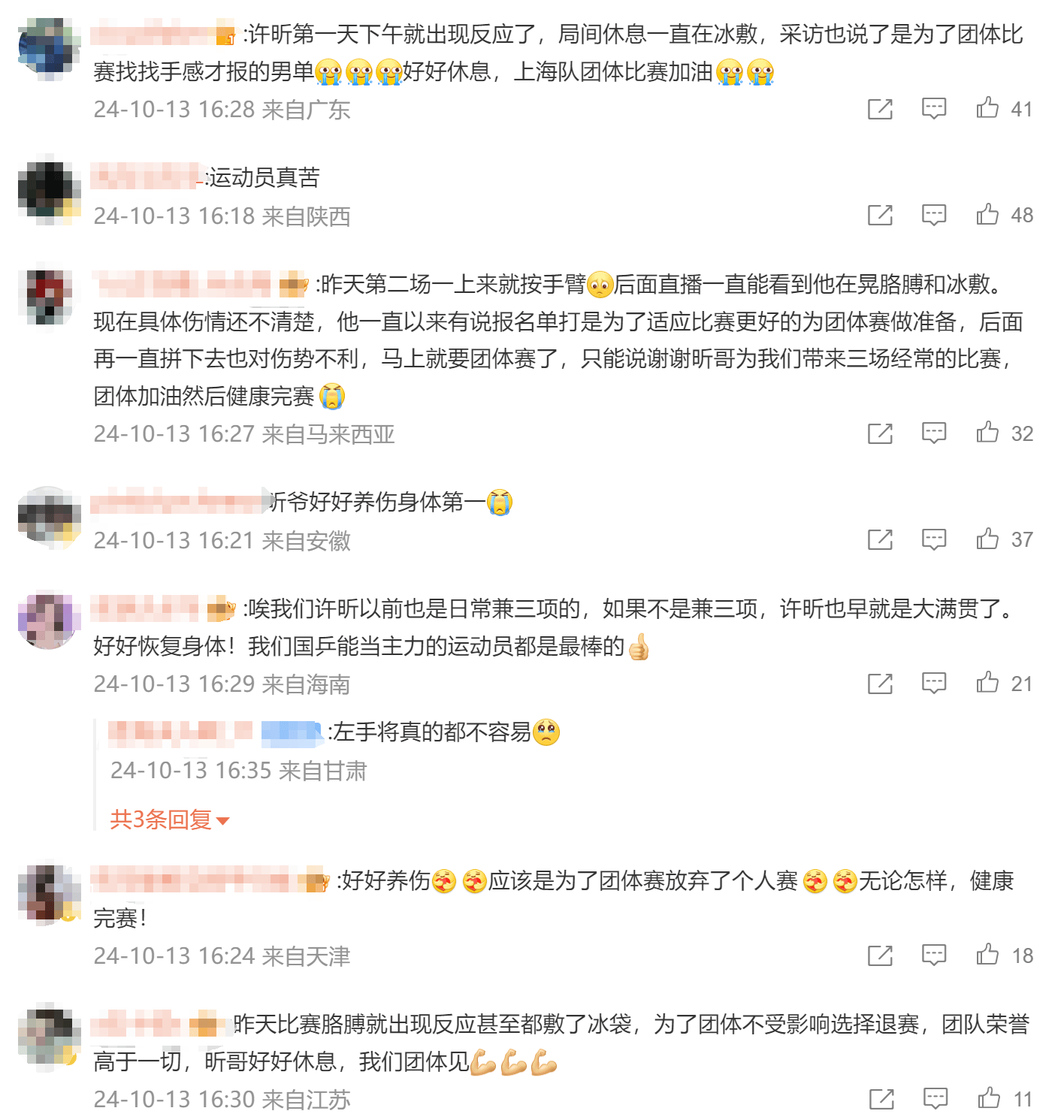
Task: Like the 昕爷好好养伤 comment from 安徽
Action: pos(987,539)
